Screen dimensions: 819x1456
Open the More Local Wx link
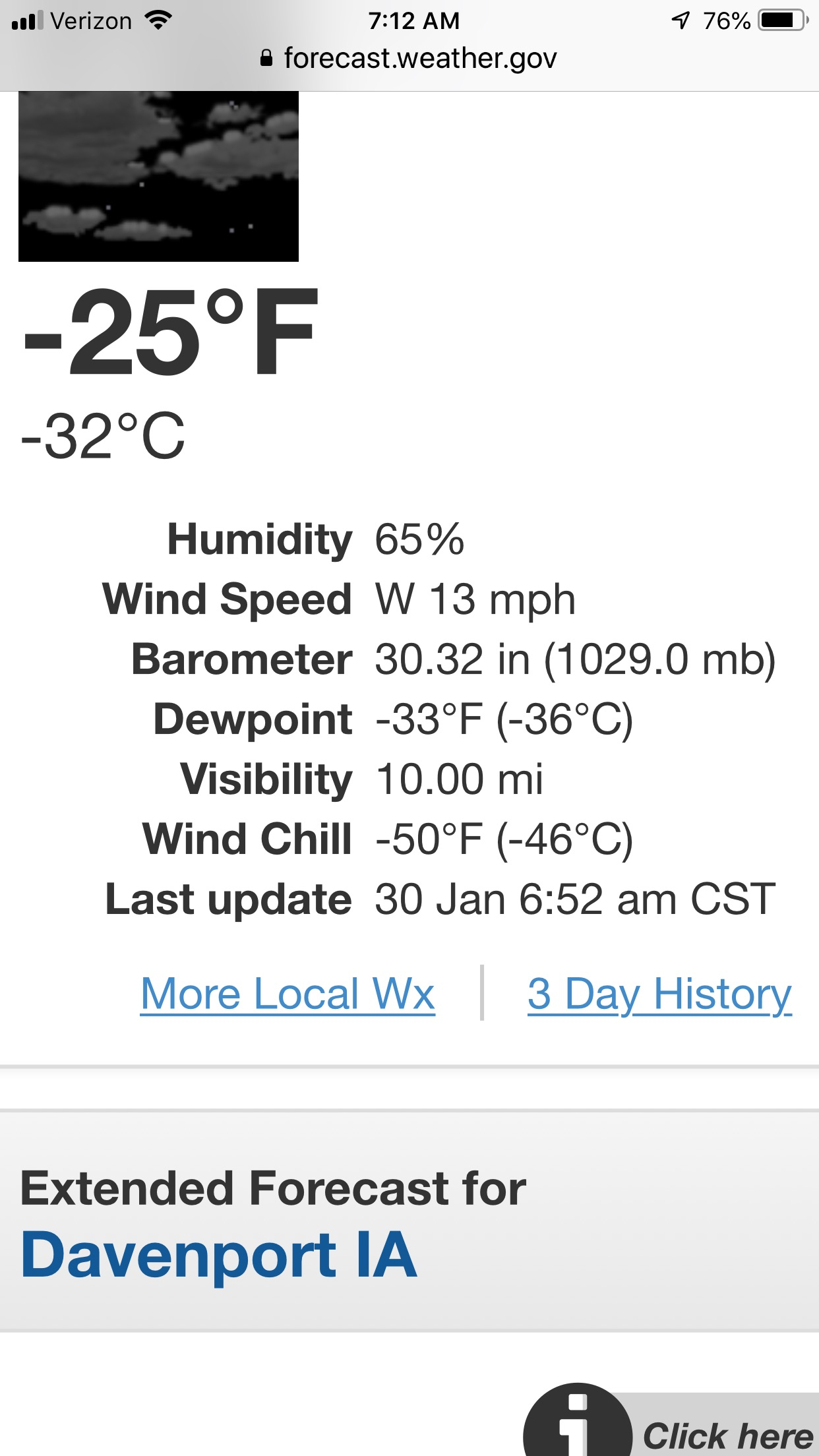pyautogui.click(x=288, y=994)
